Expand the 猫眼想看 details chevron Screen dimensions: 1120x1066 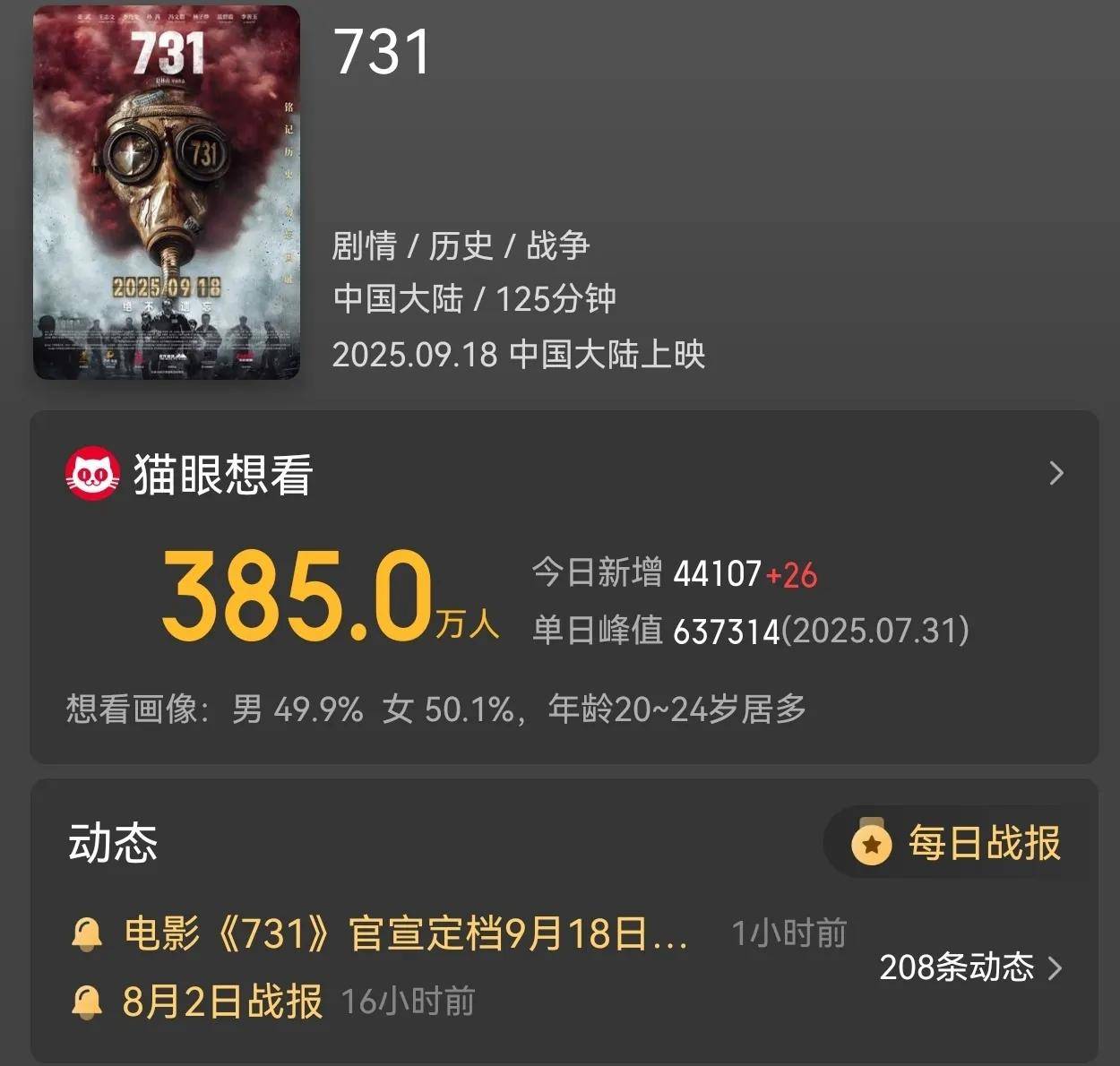coord(1056,473)
